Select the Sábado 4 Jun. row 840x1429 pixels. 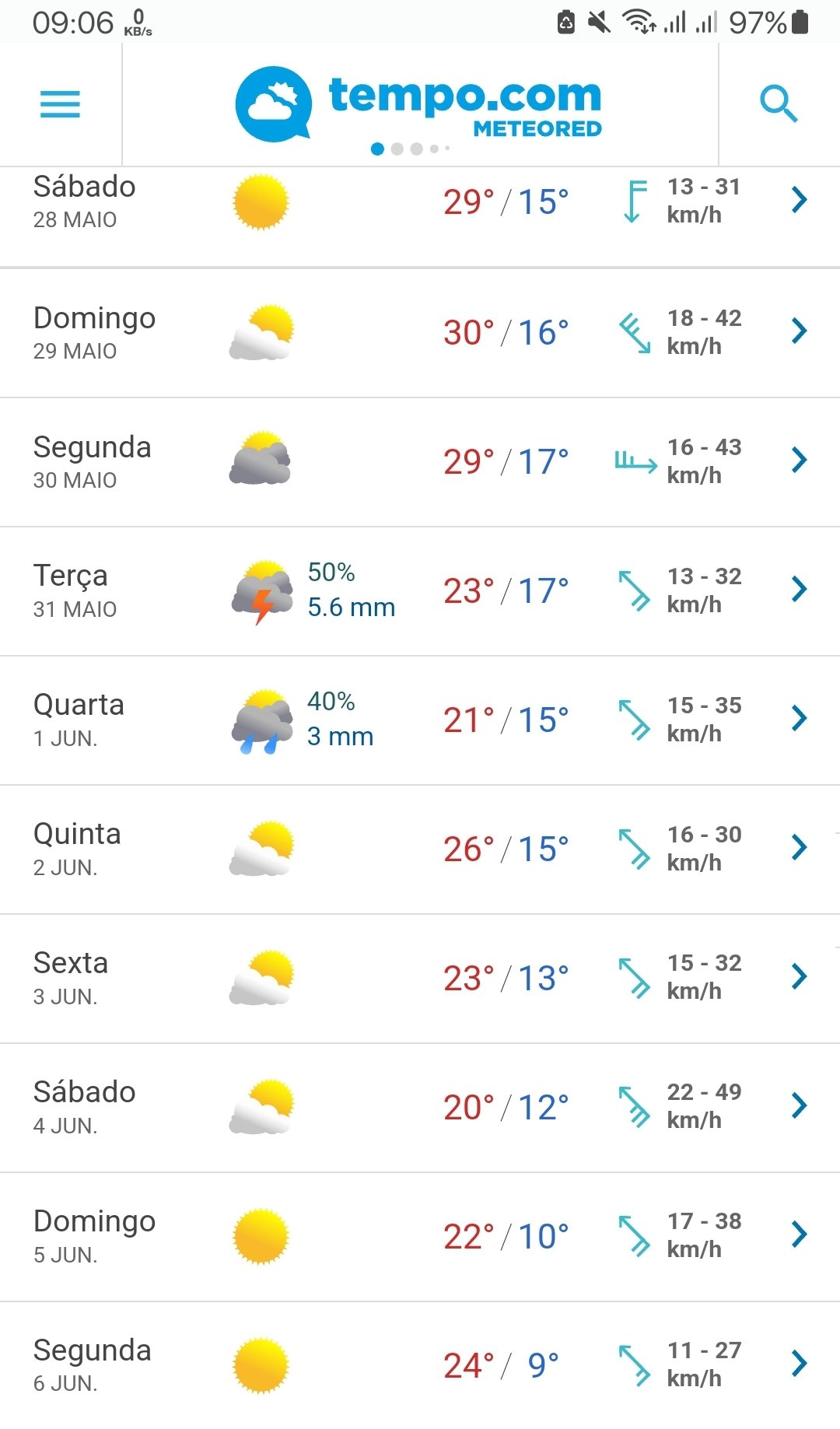(x=420, y=1108)
